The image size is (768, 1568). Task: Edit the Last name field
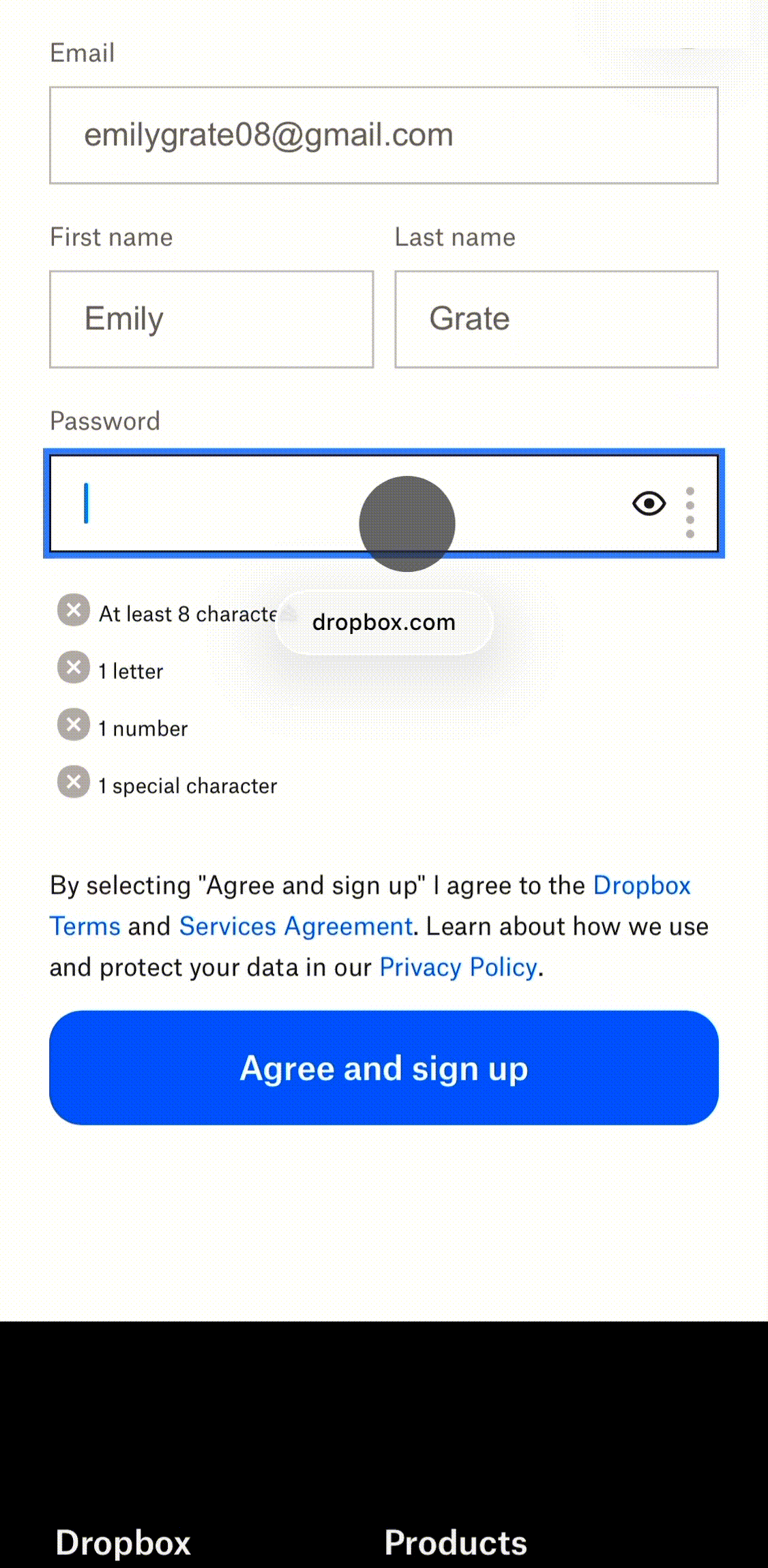[x=556, y=319]
